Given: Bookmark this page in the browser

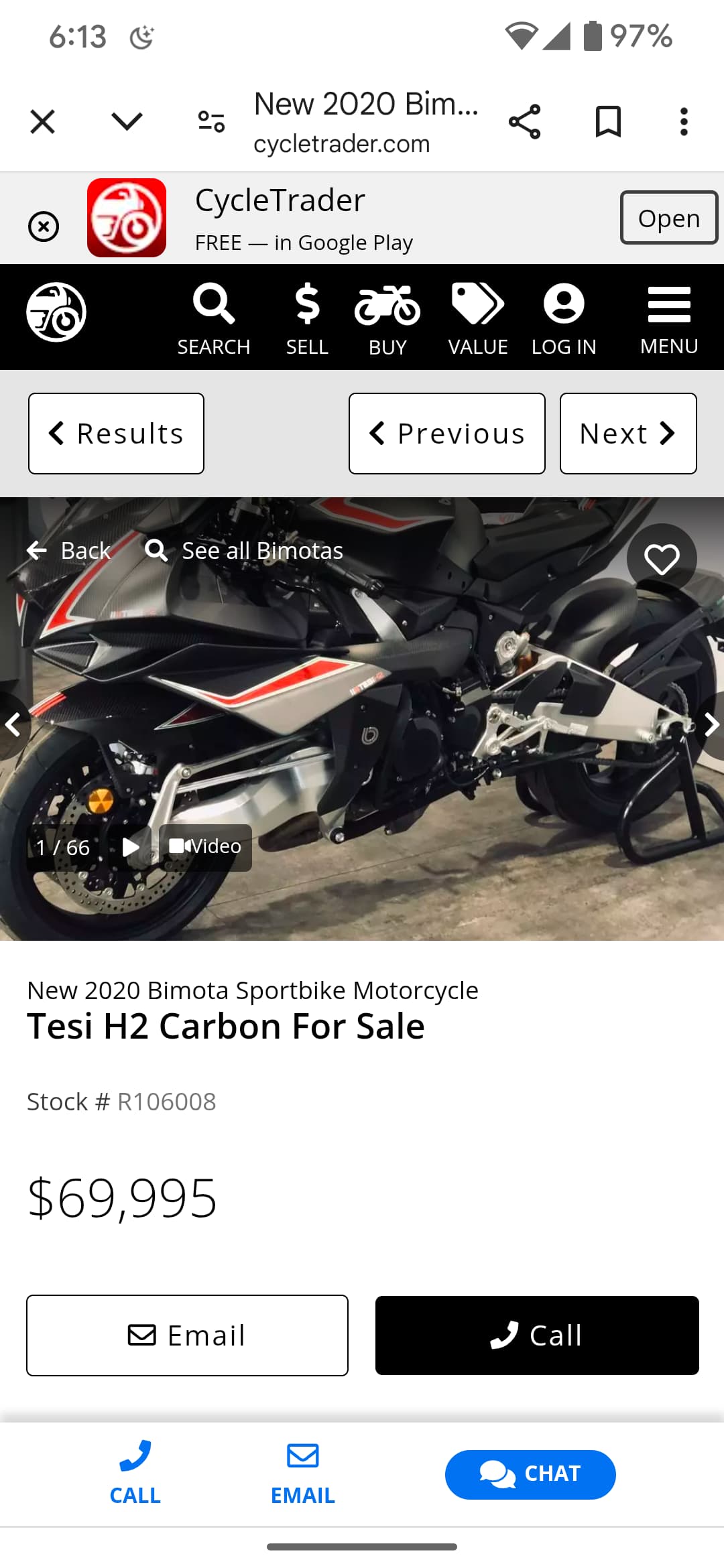Looking at the screenshot, I should (608, 122).
